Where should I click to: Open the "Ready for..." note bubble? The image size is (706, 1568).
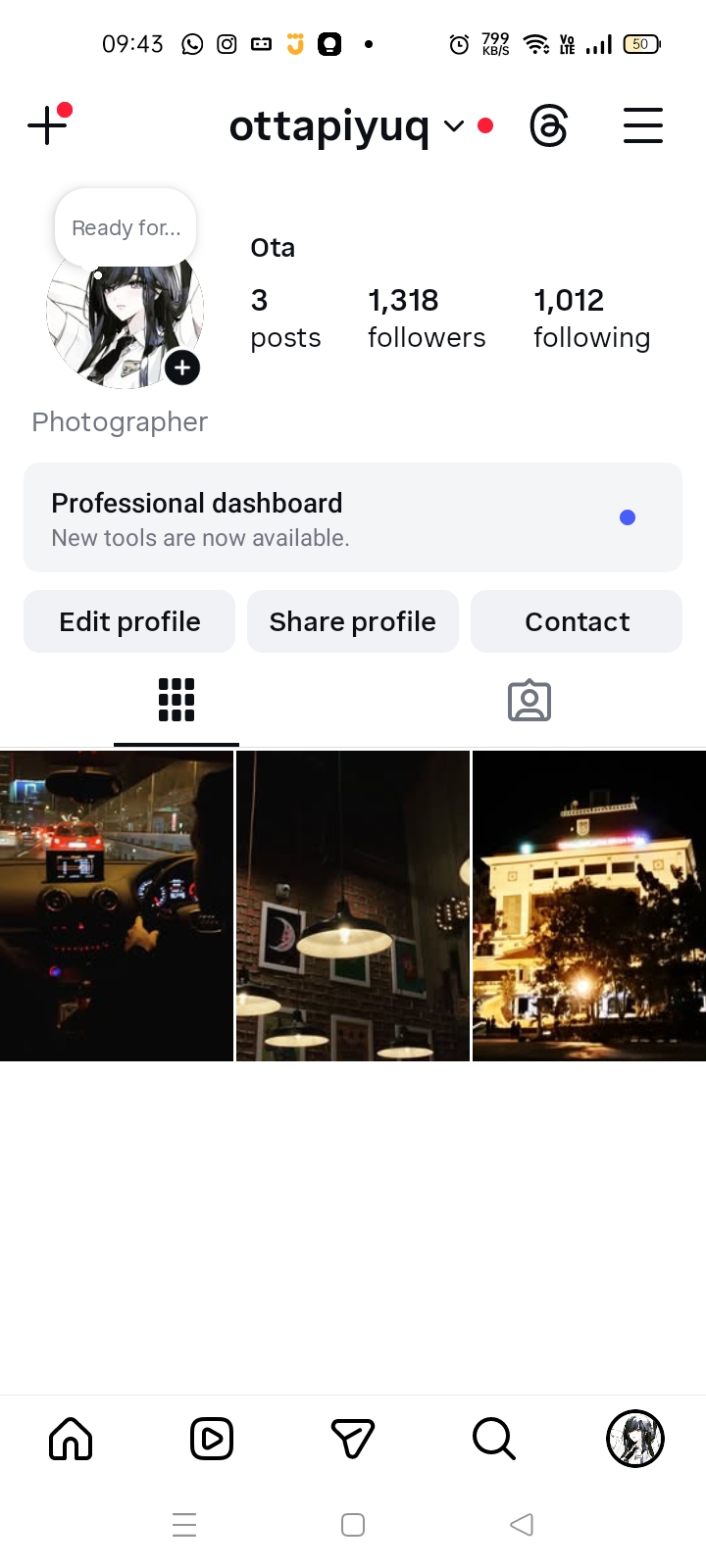pos(126,228)
